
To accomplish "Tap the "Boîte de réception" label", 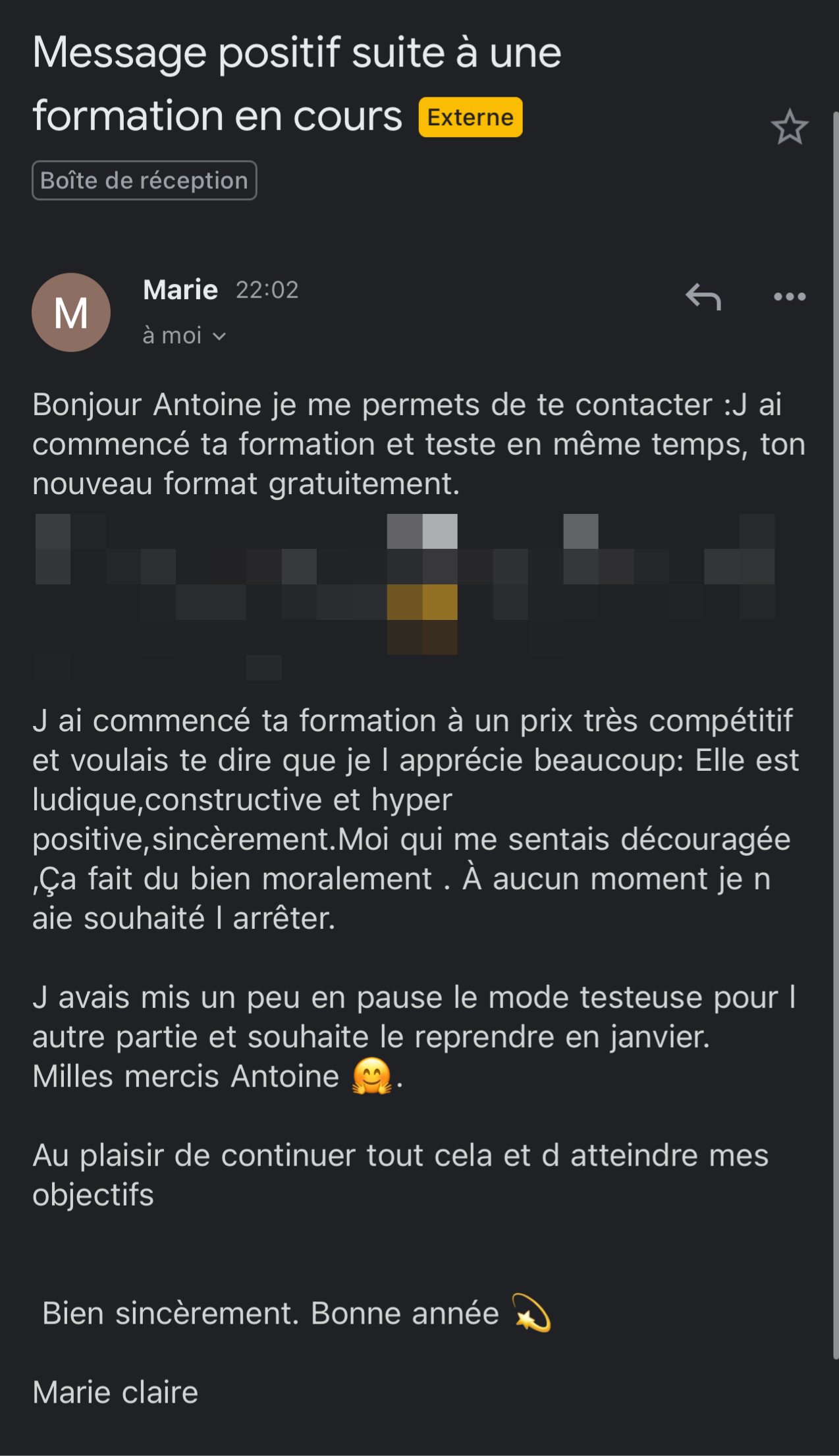I will pos(144,181).
